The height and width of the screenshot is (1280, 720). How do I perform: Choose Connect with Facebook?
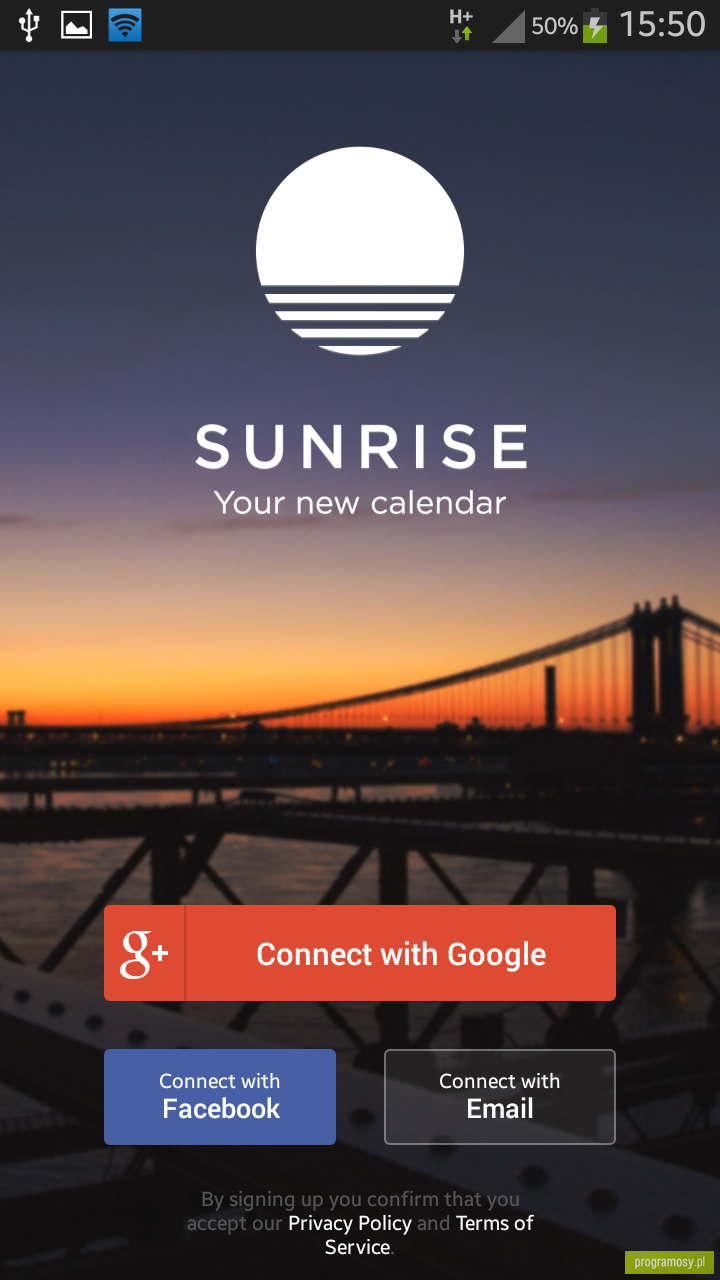[220, 1097]
